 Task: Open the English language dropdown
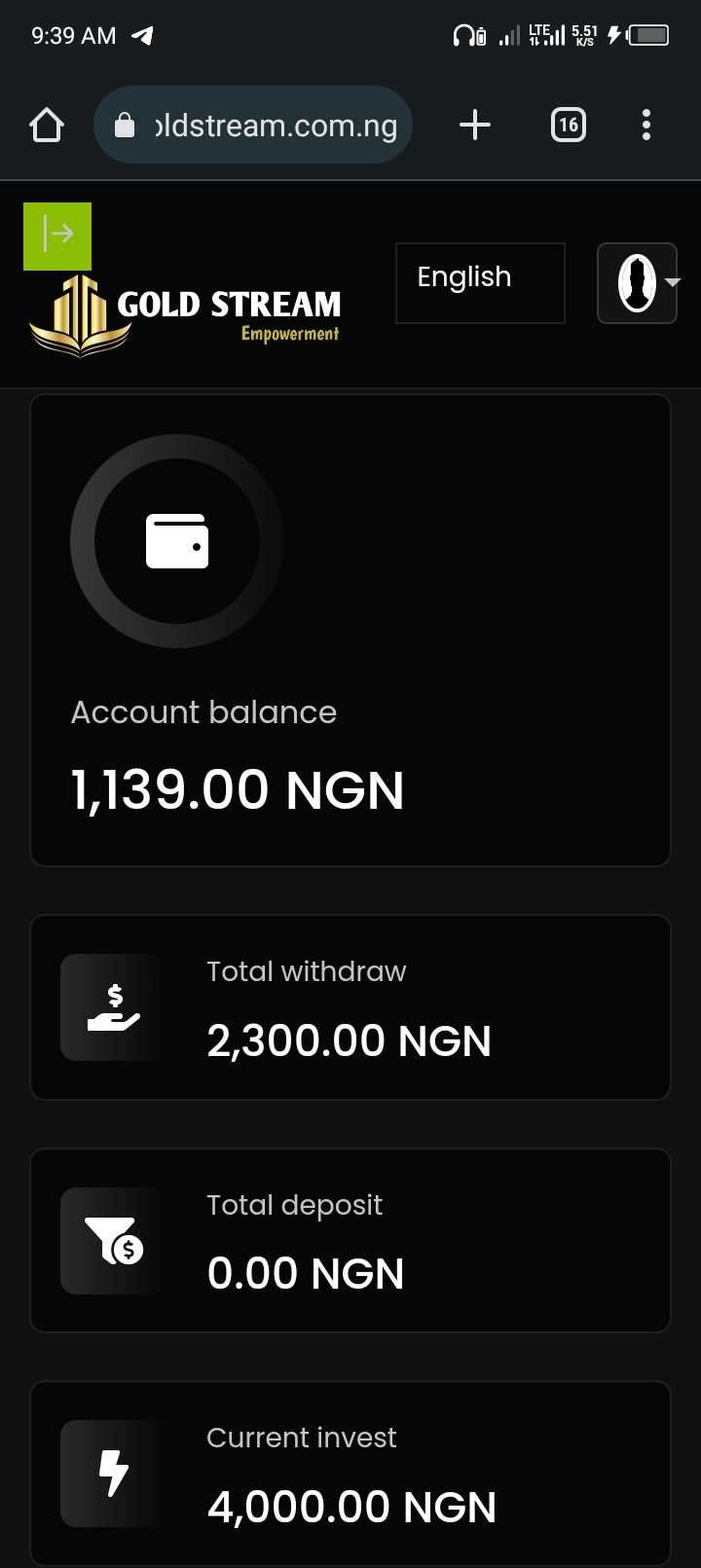[480, 283]
